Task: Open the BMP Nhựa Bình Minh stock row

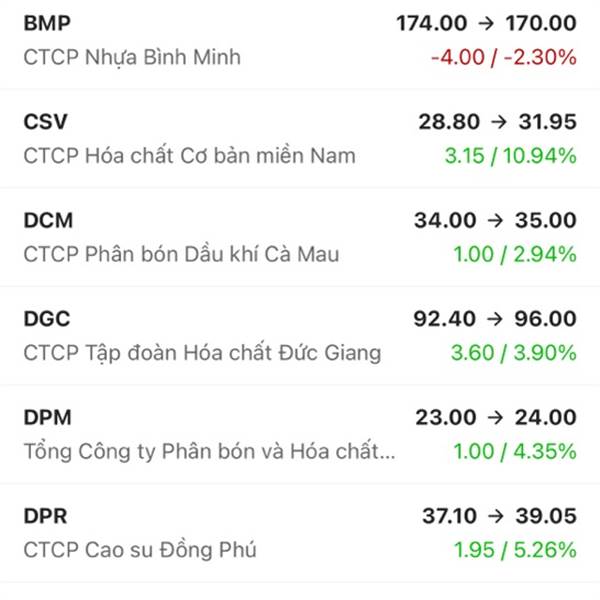Action: click(300, 41)
